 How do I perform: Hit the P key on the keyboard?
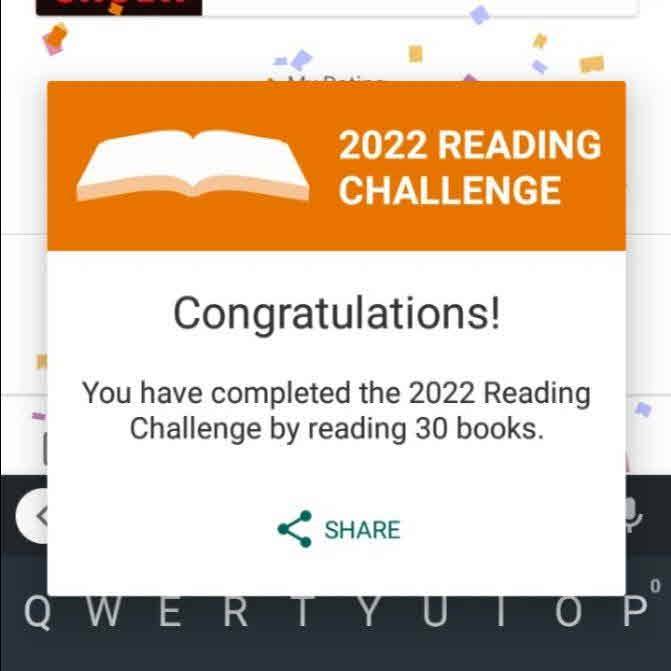[635, 614]
